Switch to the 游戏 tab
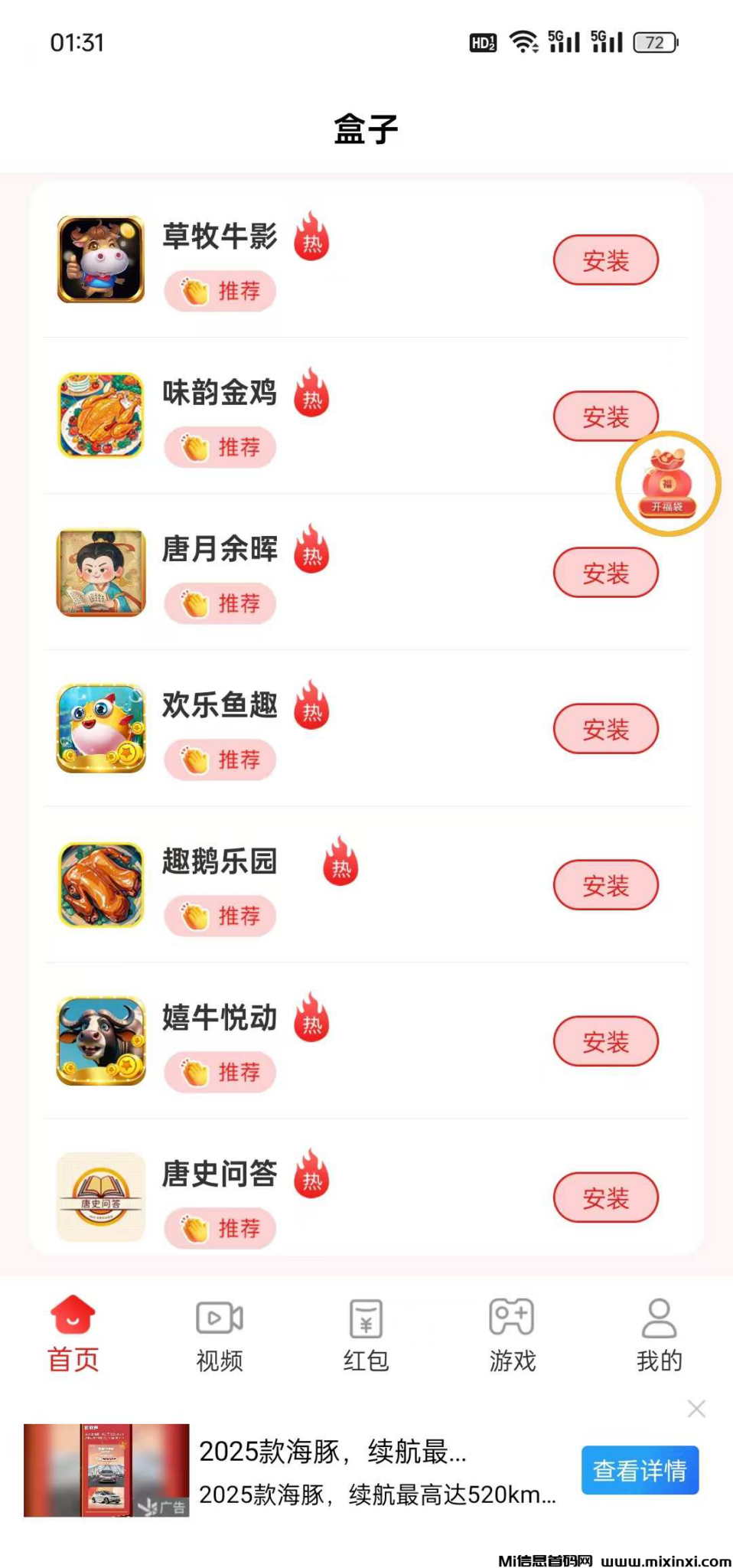 click(512, 1334)
